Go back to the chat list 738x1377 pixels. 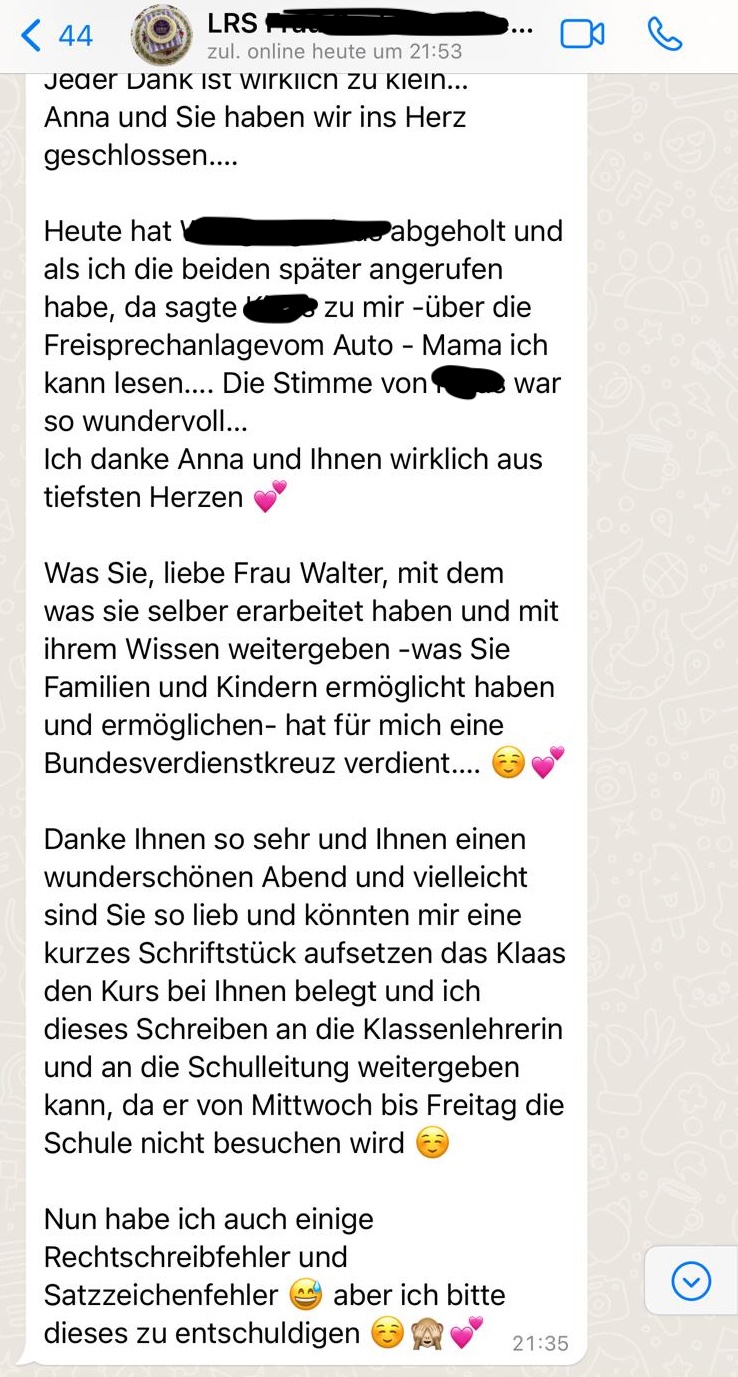point(56,36)
